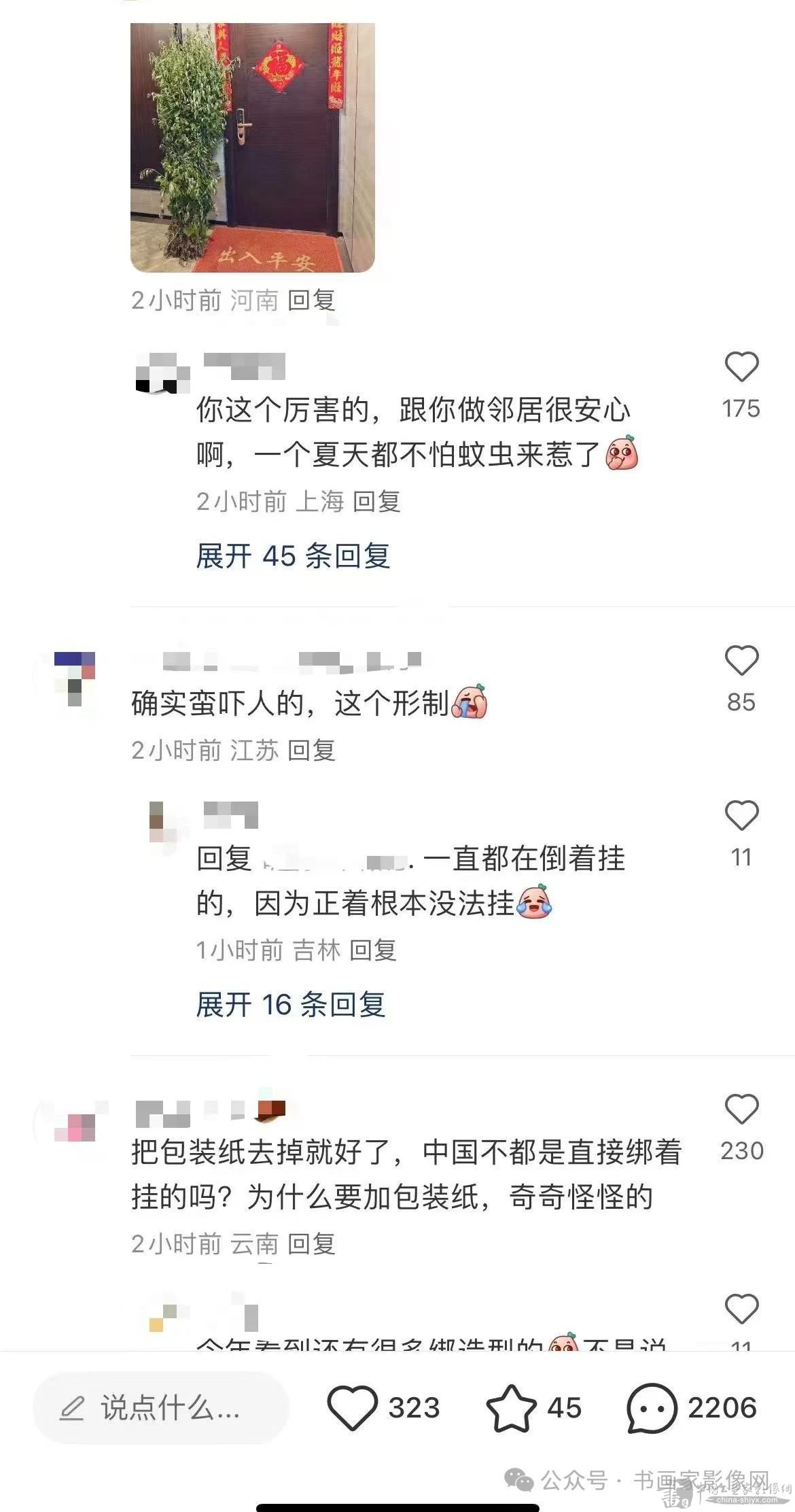
Task: Like the comment 确实蛮吓人的
Action: 741,661
